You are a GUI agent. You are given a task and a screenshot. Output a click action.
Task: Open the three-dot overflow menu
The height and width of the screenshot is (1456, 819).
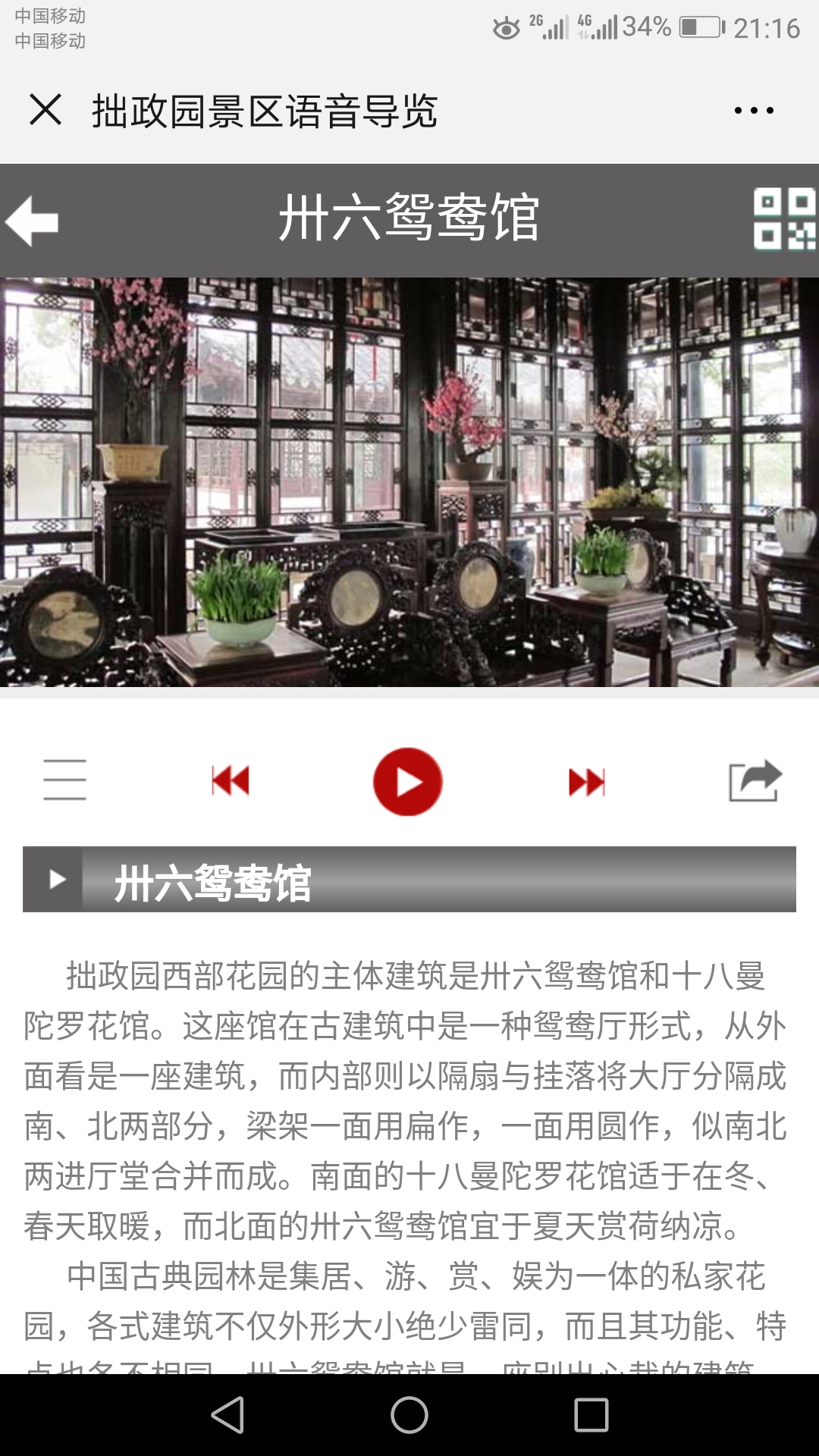click(754, 111)
